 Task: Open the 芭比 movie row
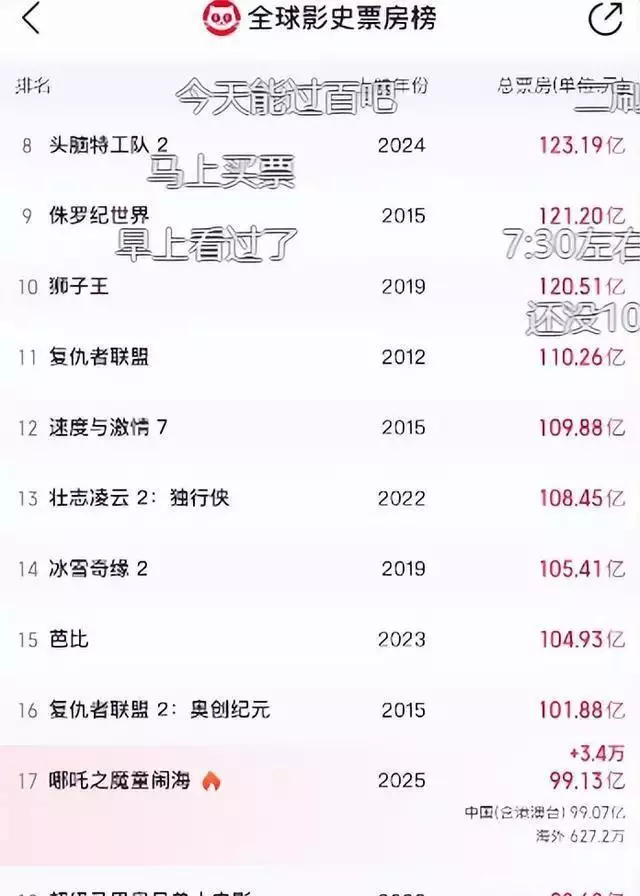(69, 638)
